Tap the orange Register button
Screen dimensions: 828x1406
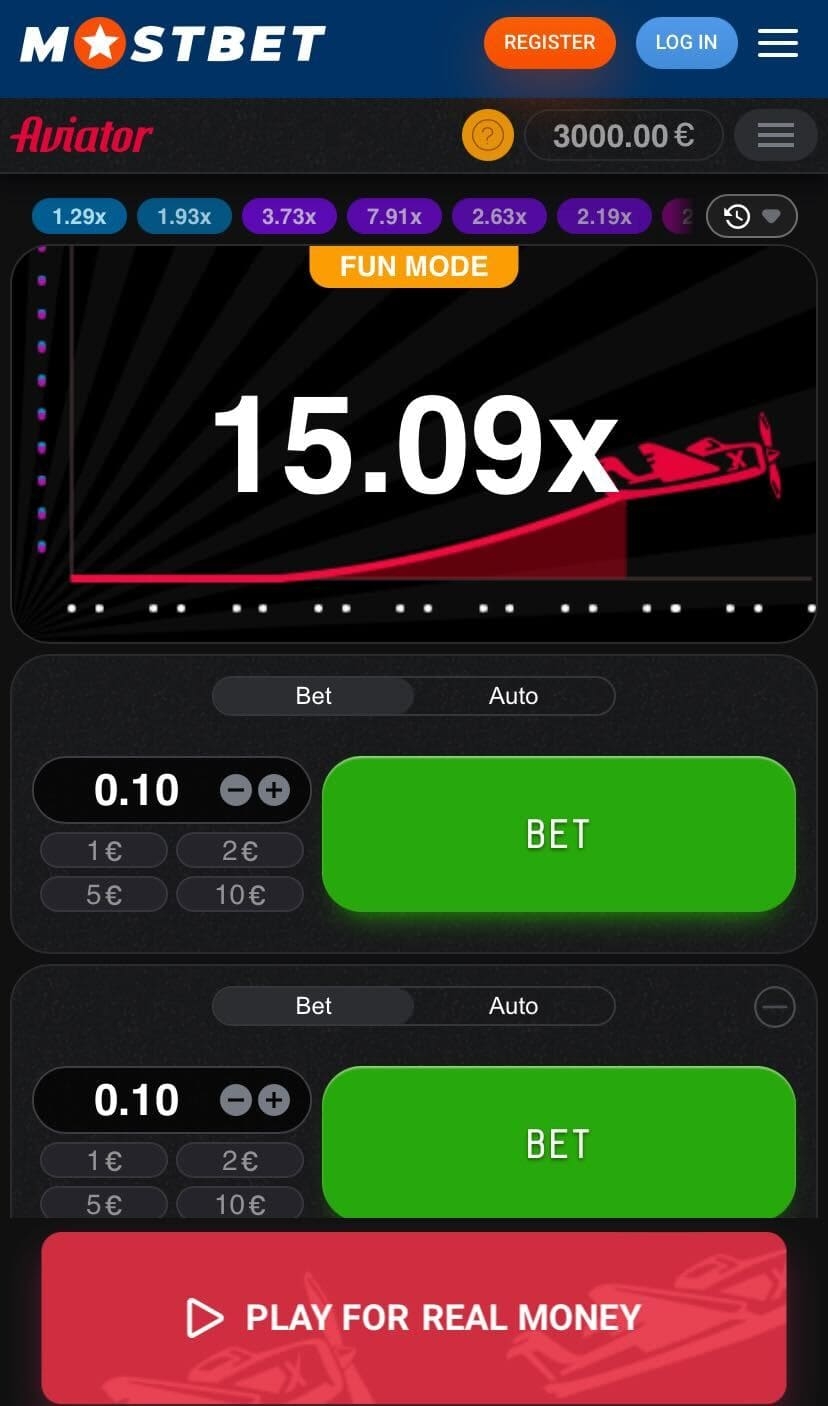tap(549, 43)
